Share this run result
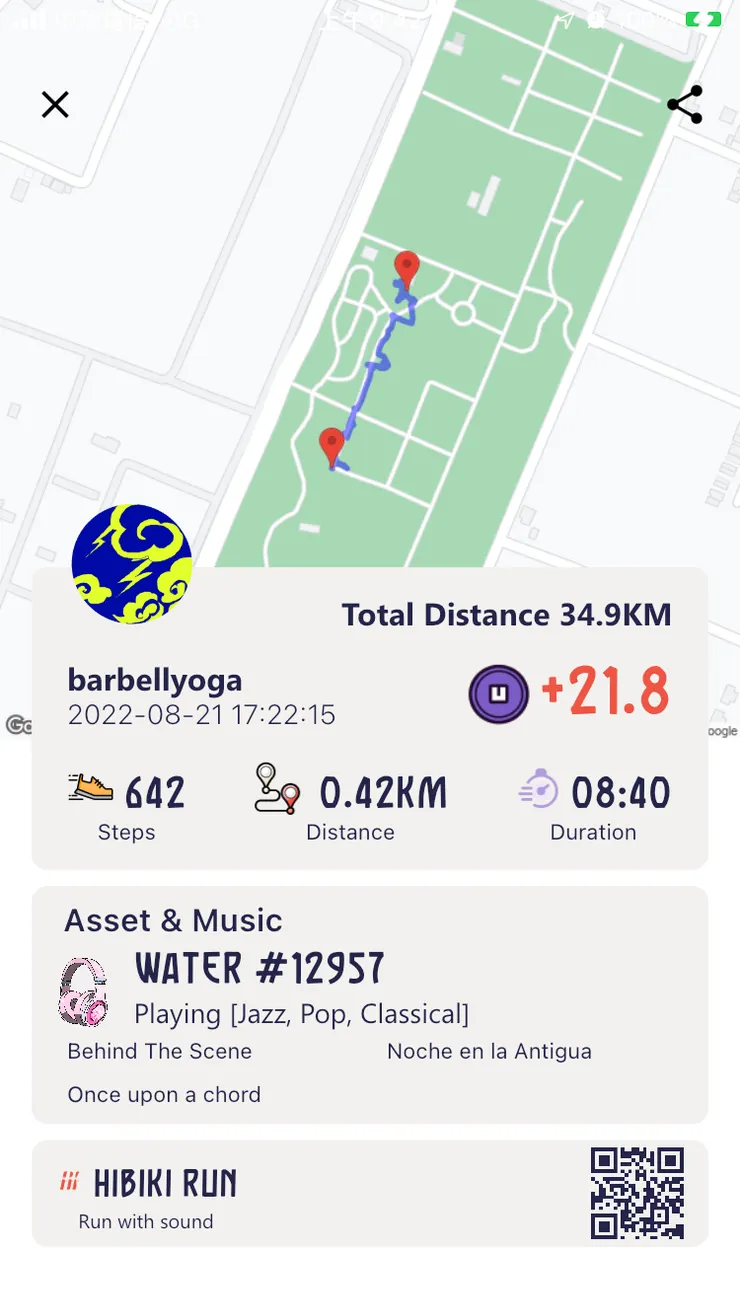This screenshot has height=1316, width=740. click(685, 104)
